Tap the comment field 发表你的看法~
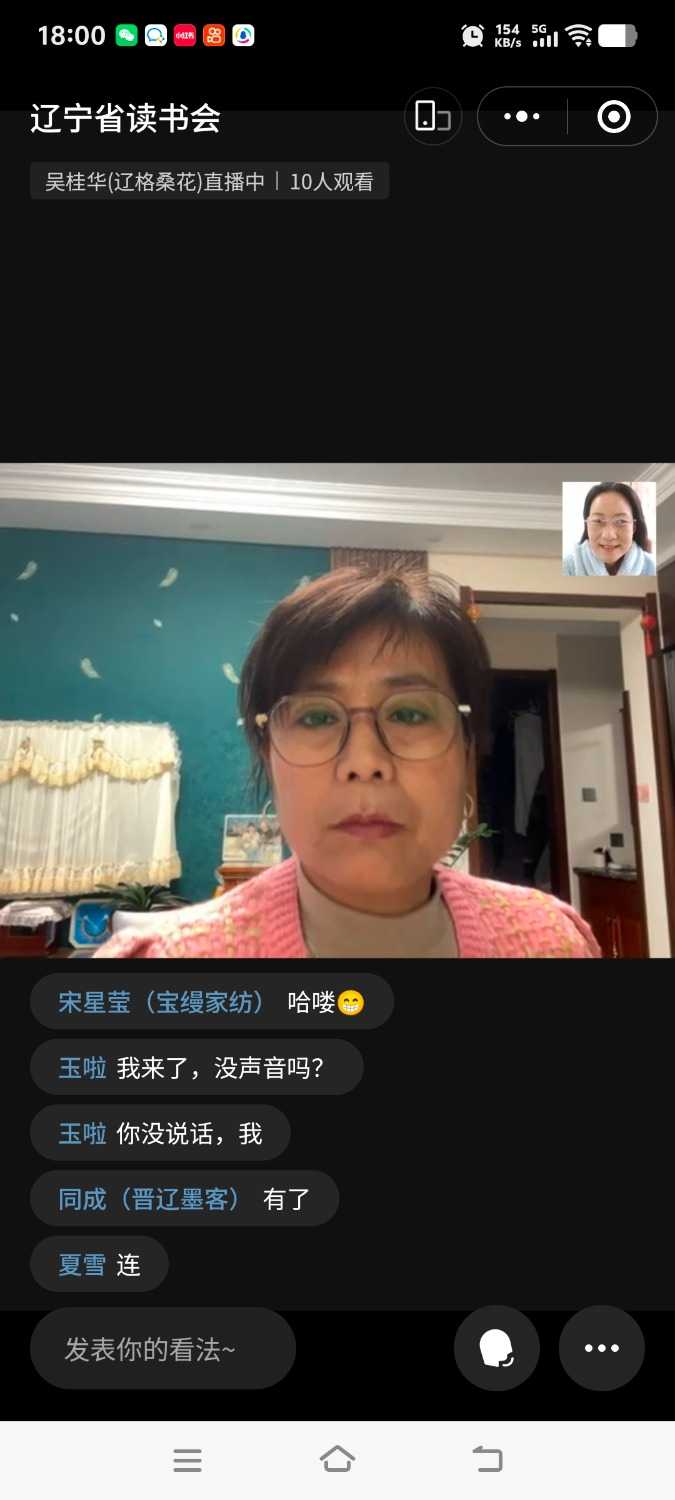The height and width of the screenshot is (1500, 675). tap(163, 1349)
